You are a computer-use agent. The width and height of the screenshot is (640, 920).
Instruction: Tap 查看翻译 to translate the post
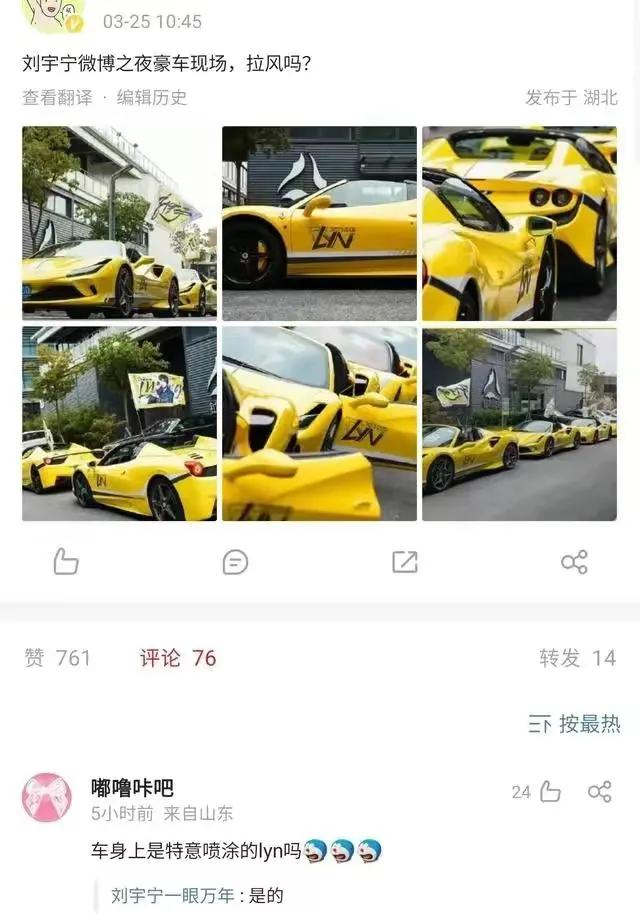pyautogui.click(x=57, y=97)
